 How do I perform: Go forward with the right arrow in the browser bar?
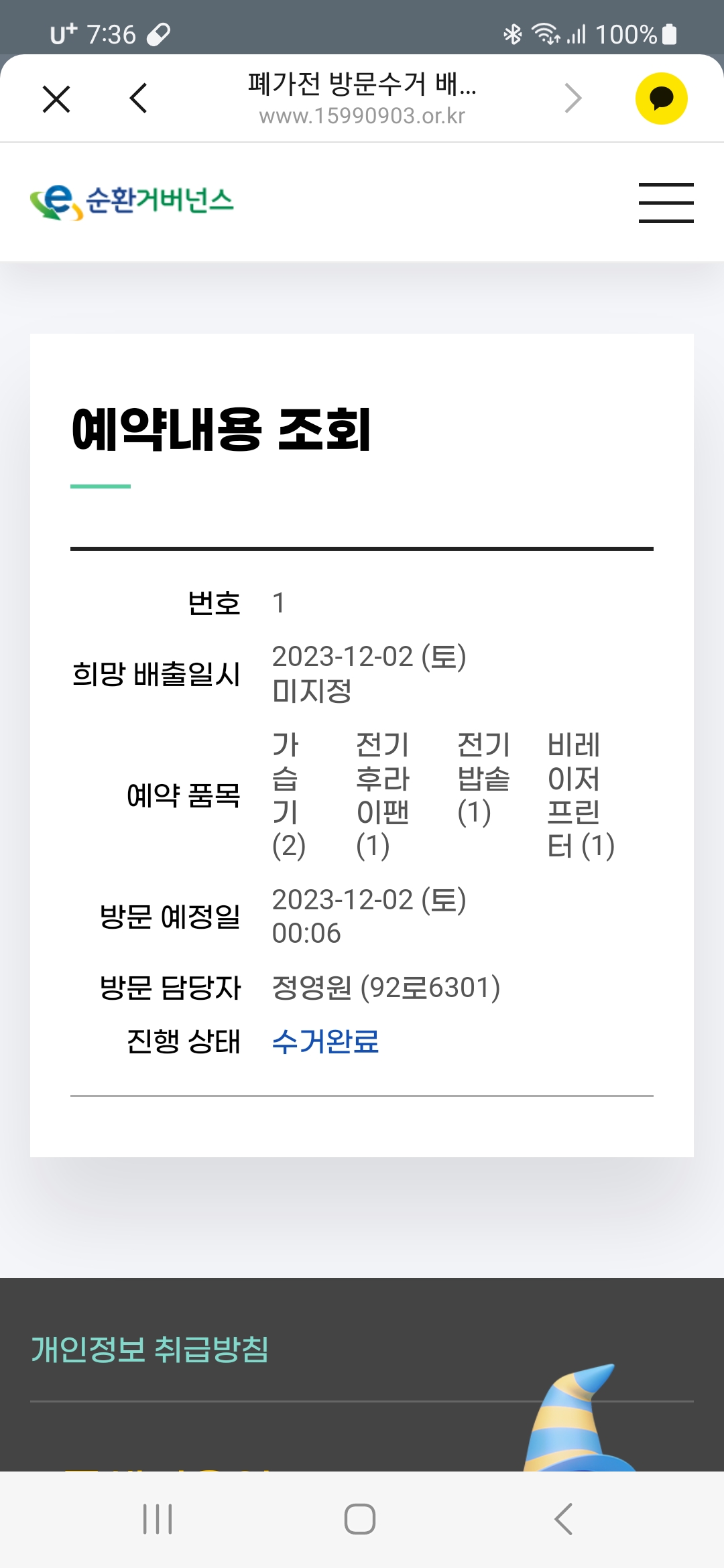pos(573,99)
